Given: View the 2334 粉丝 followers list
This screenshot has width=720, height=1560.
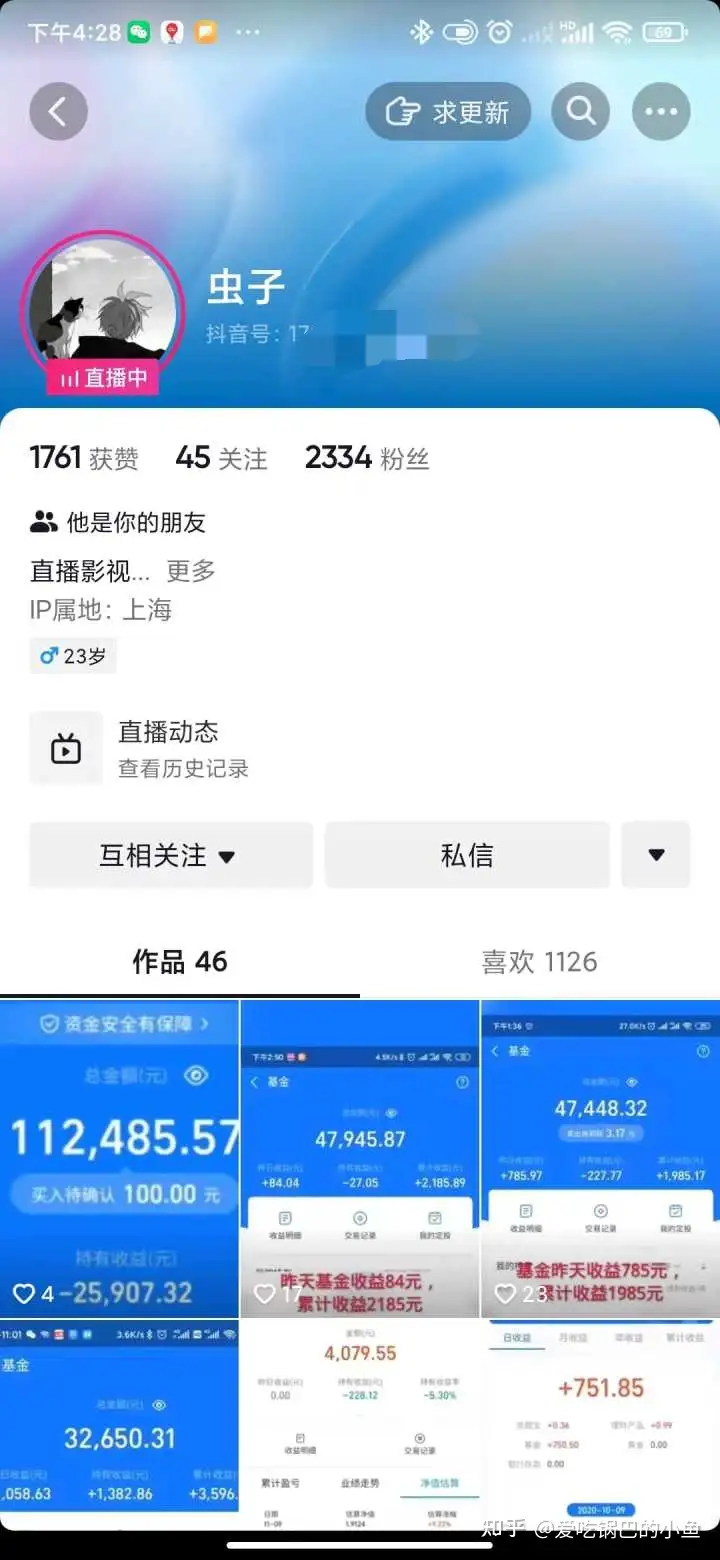Looking at the screenshot, I should pos(367,458).
